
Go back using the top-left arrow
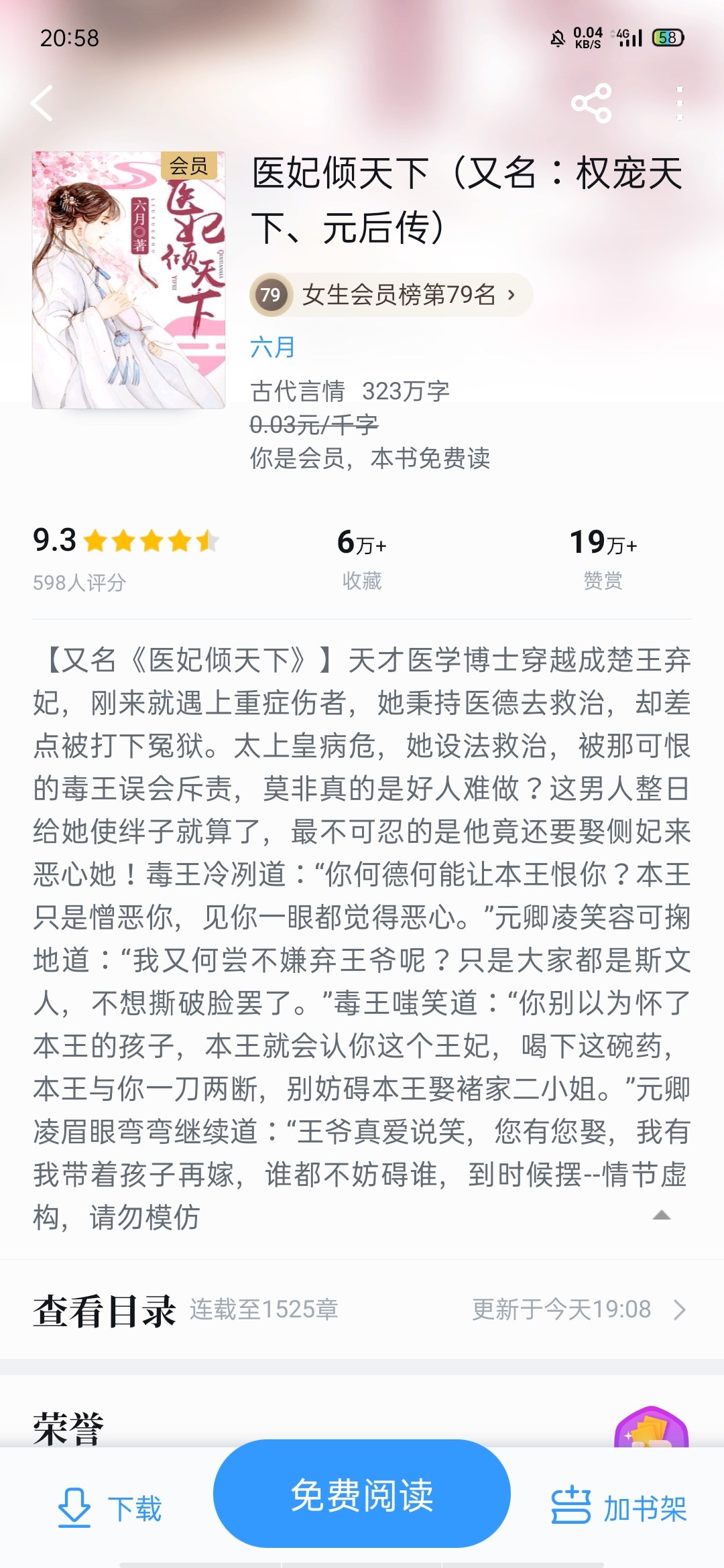click(x=42, y=104)
